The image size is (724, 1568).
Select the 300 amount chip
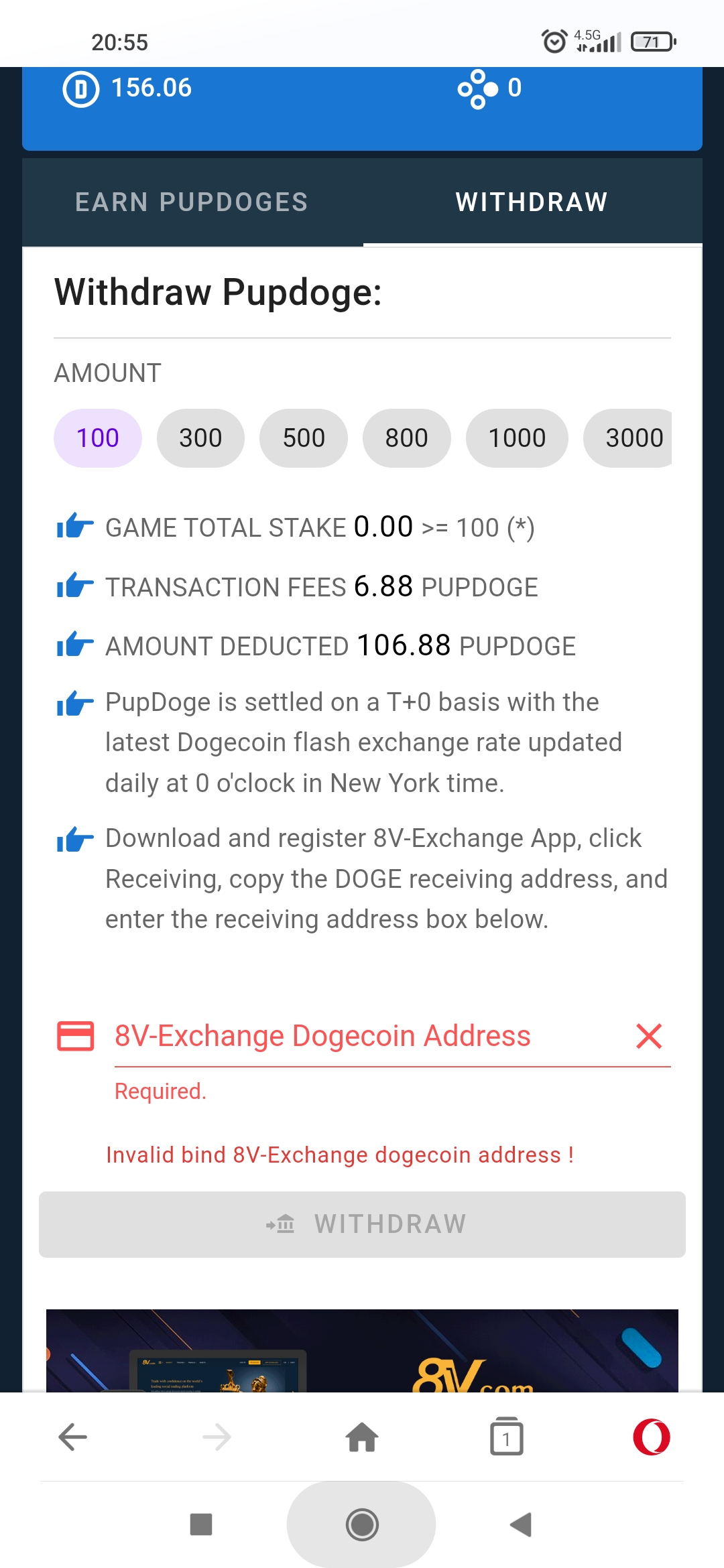click(x=200, y=438)
